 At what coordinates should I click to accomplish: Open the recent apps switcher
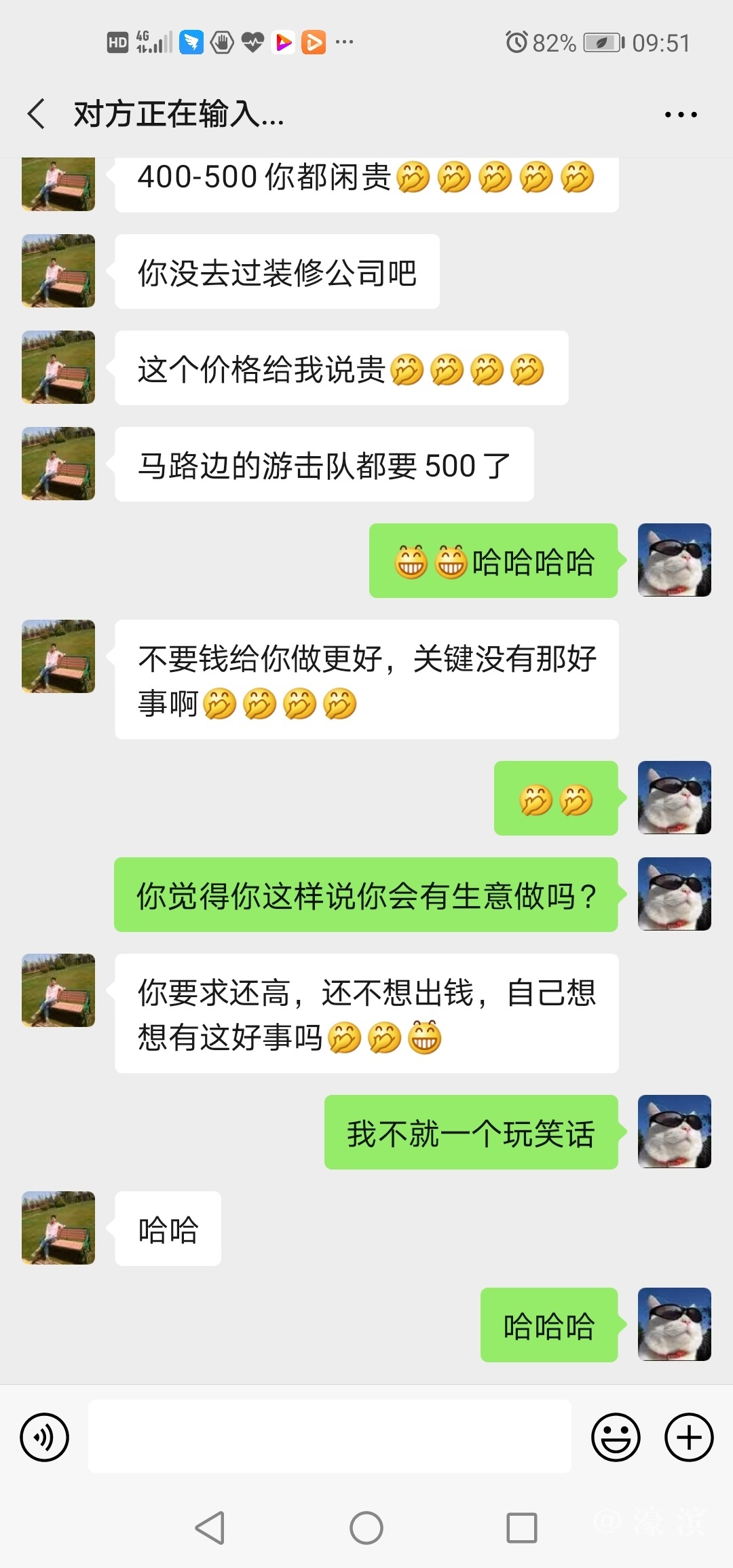pyautogui.click(x=522, y=1528)
